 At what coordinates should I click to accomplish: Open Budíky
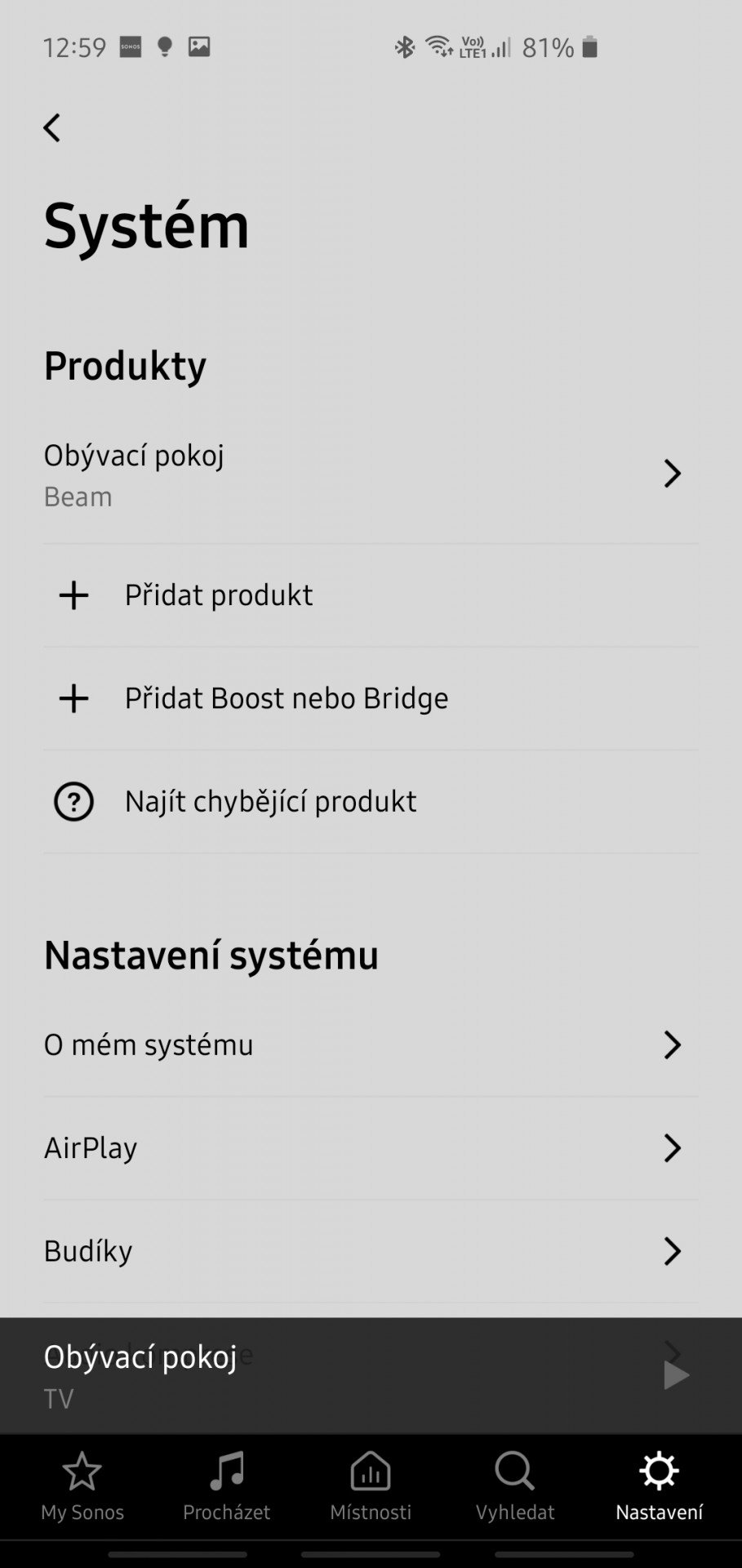tap(371, 1250)
